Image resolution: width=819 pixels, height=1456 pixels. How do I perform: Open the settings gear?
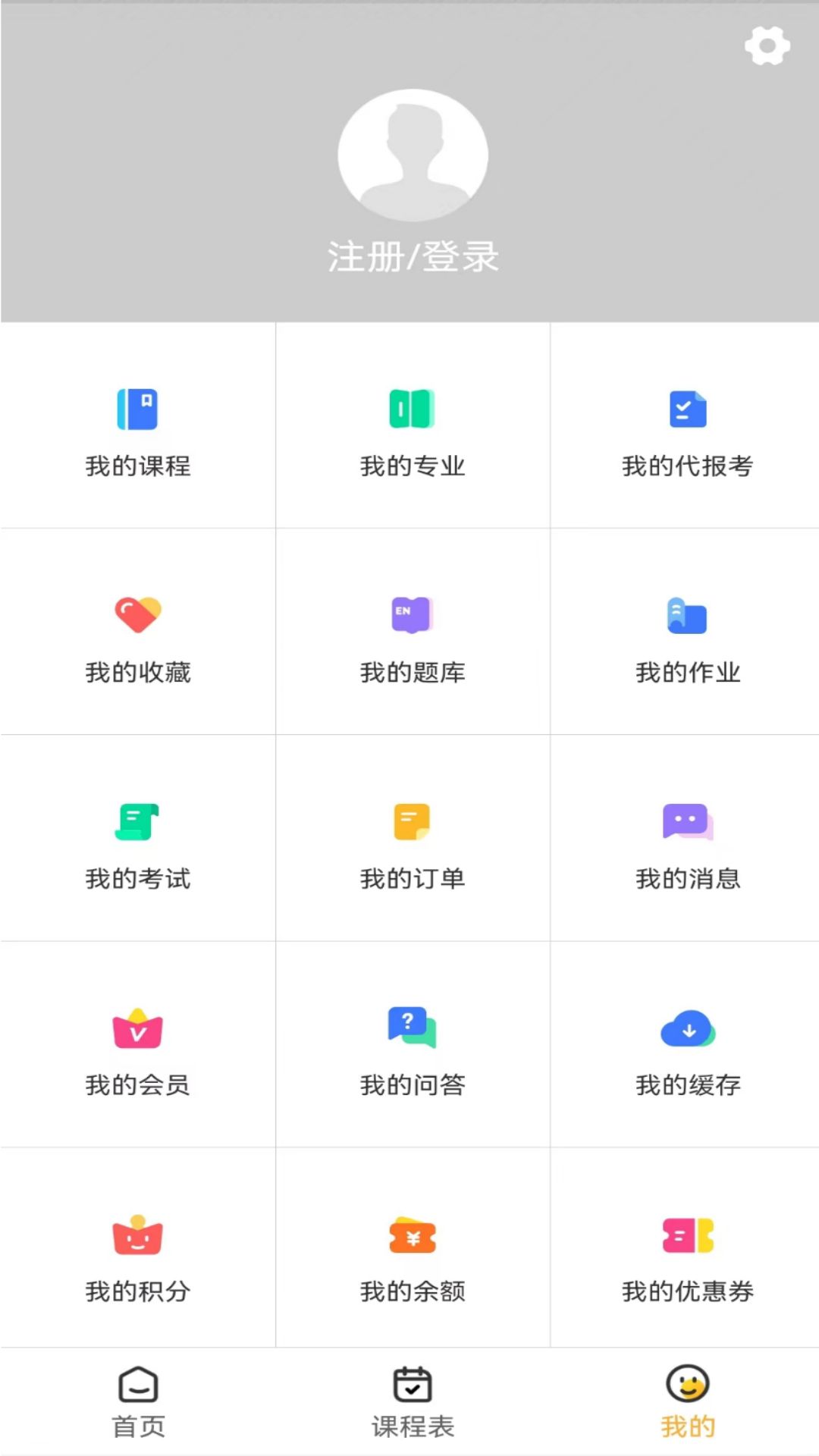pos(767,45)
